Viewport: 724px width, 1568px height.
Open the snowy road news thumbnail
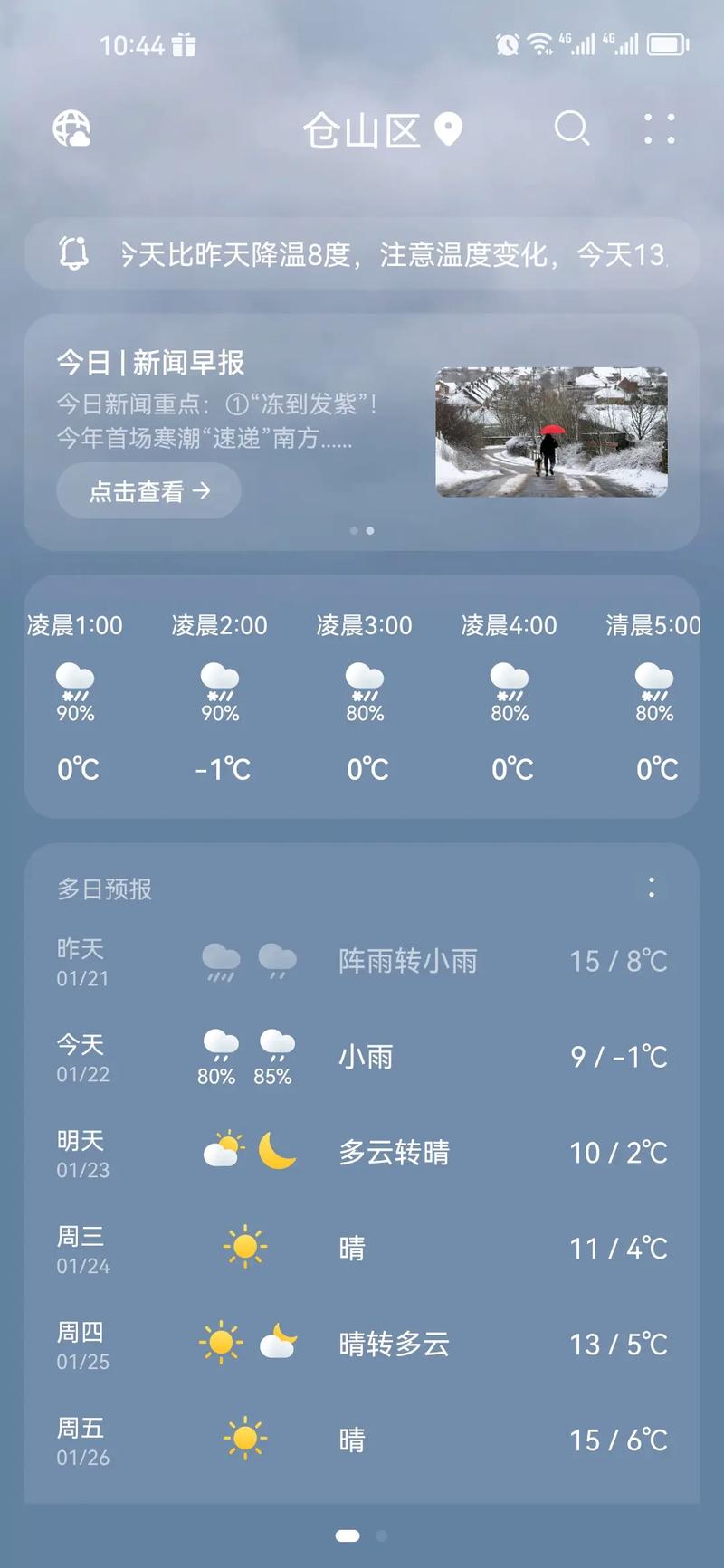553,432
